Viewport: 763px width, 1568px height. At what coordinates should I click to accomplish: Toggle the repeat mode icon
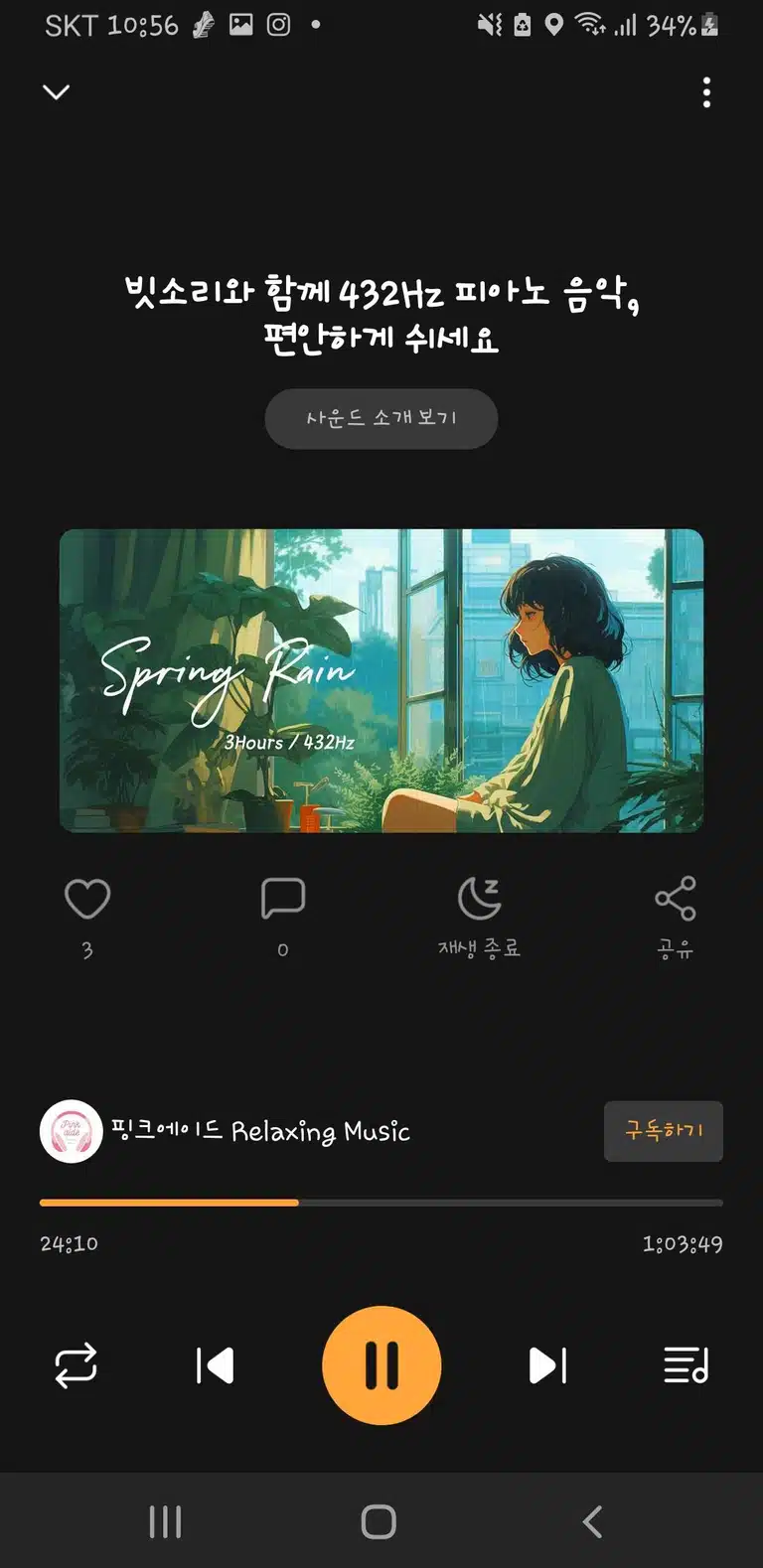[x=76, y=1365]
